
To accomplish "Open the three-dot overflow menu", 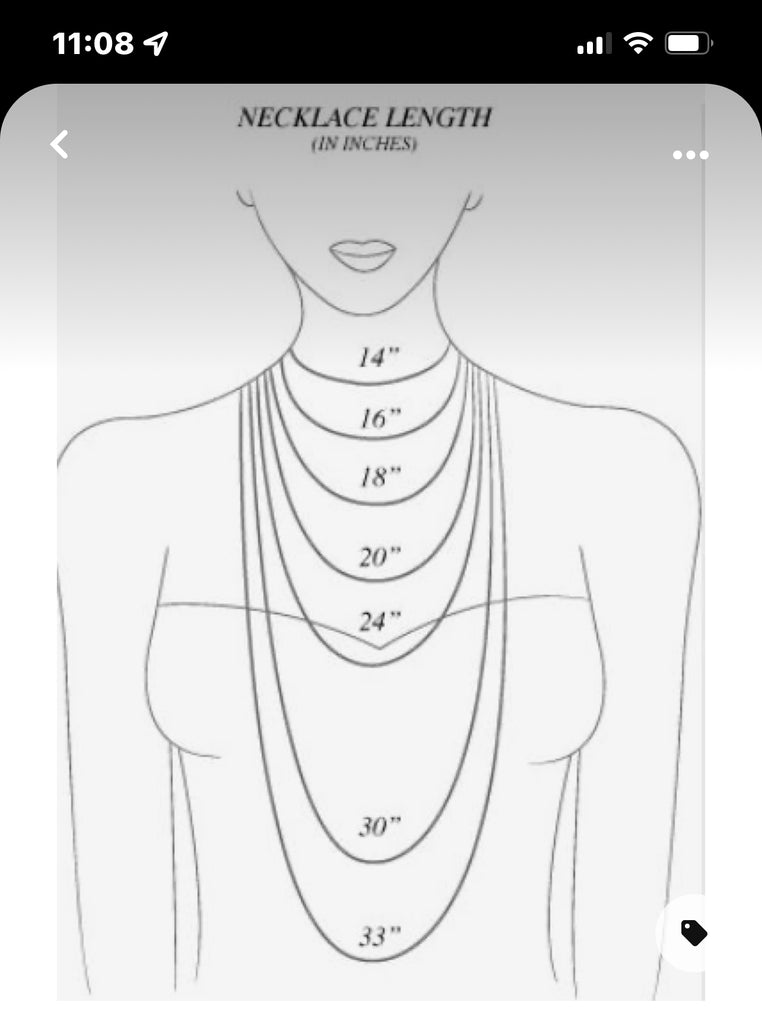I will 690,155.
